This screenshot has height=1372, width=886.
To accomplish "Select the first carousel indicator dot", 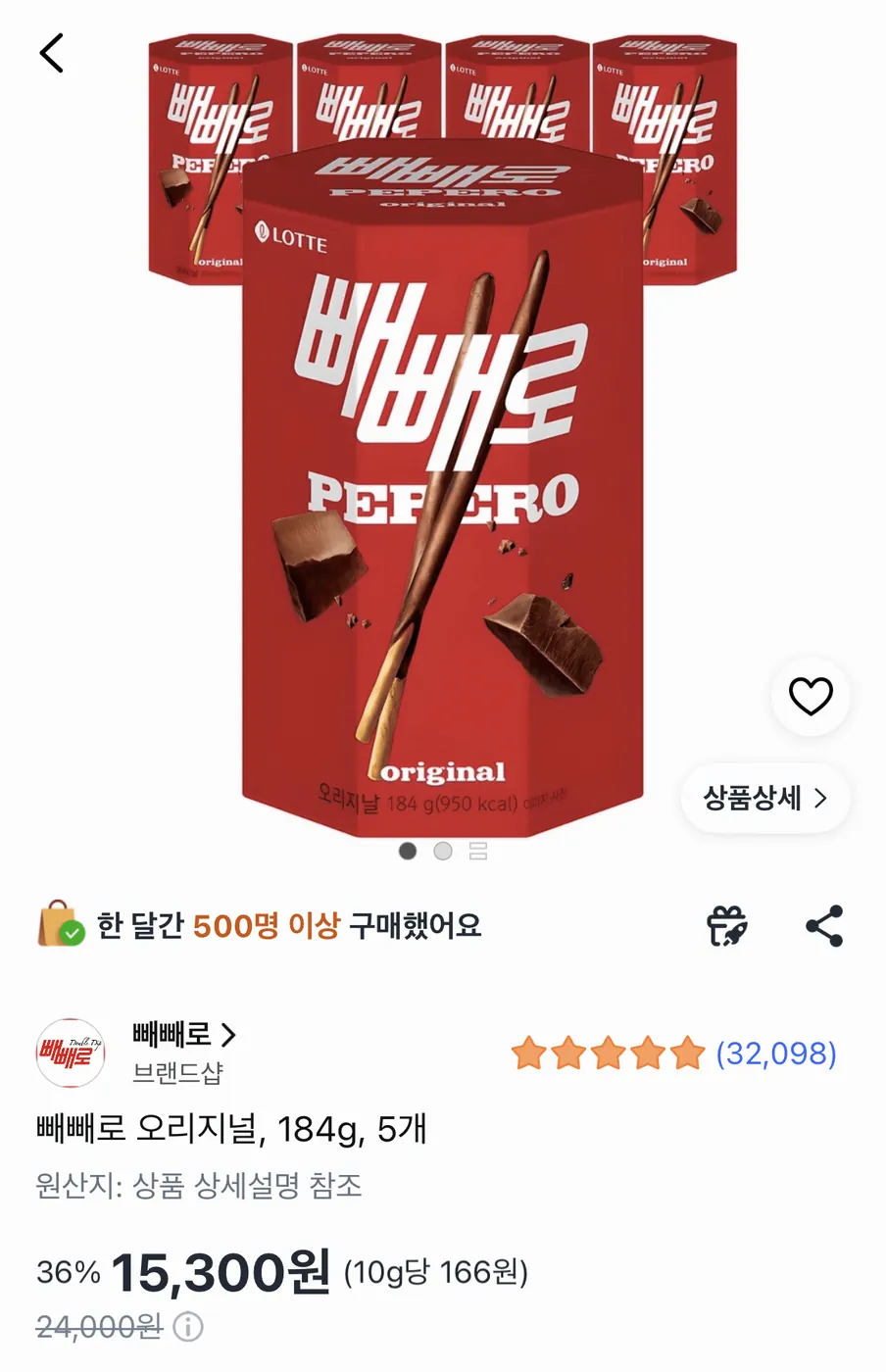I will tap(408, 851).
